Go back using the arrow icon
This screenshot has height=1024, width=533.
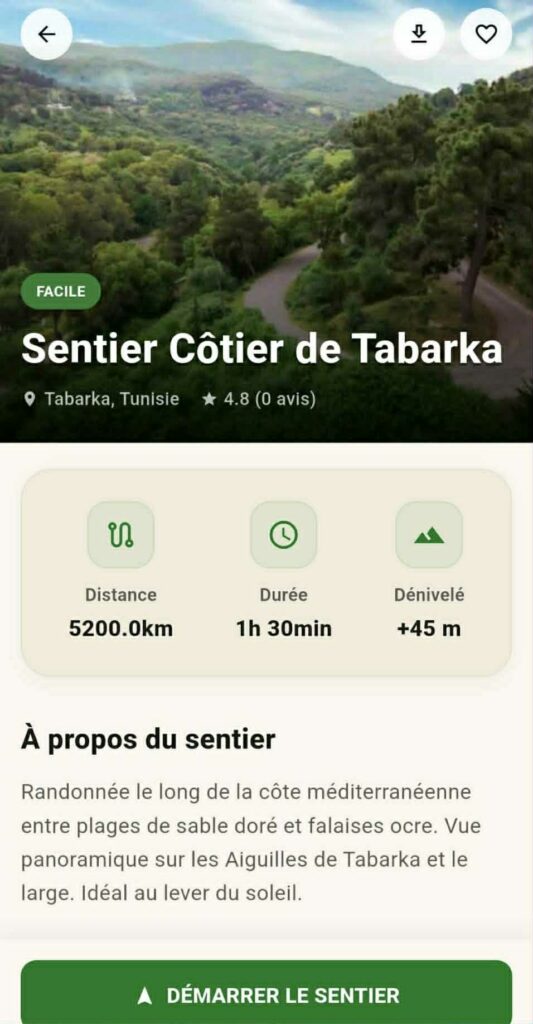click(46, 34)
